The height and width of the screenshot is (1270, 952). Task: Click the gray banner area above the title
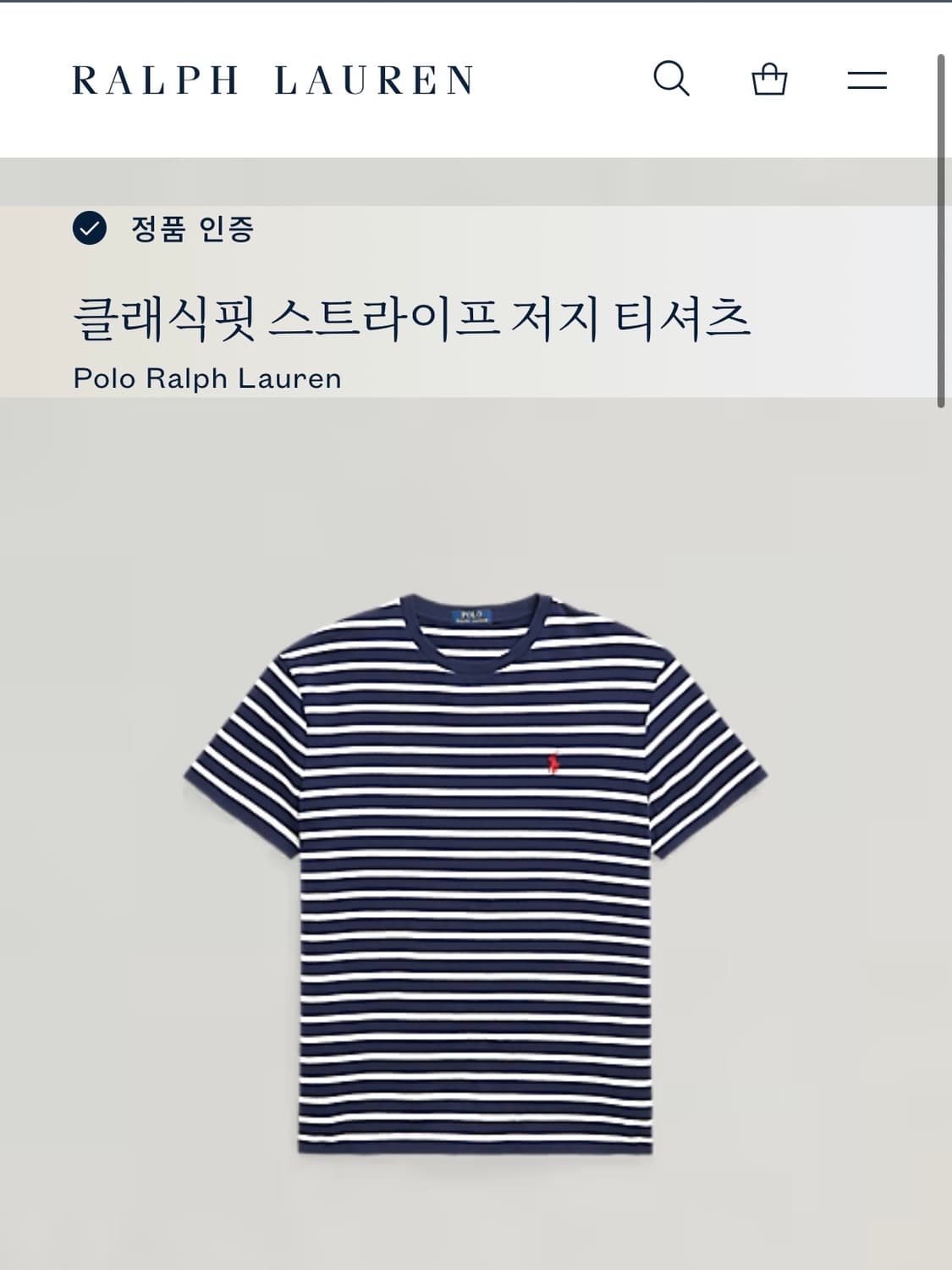point(474,176)
